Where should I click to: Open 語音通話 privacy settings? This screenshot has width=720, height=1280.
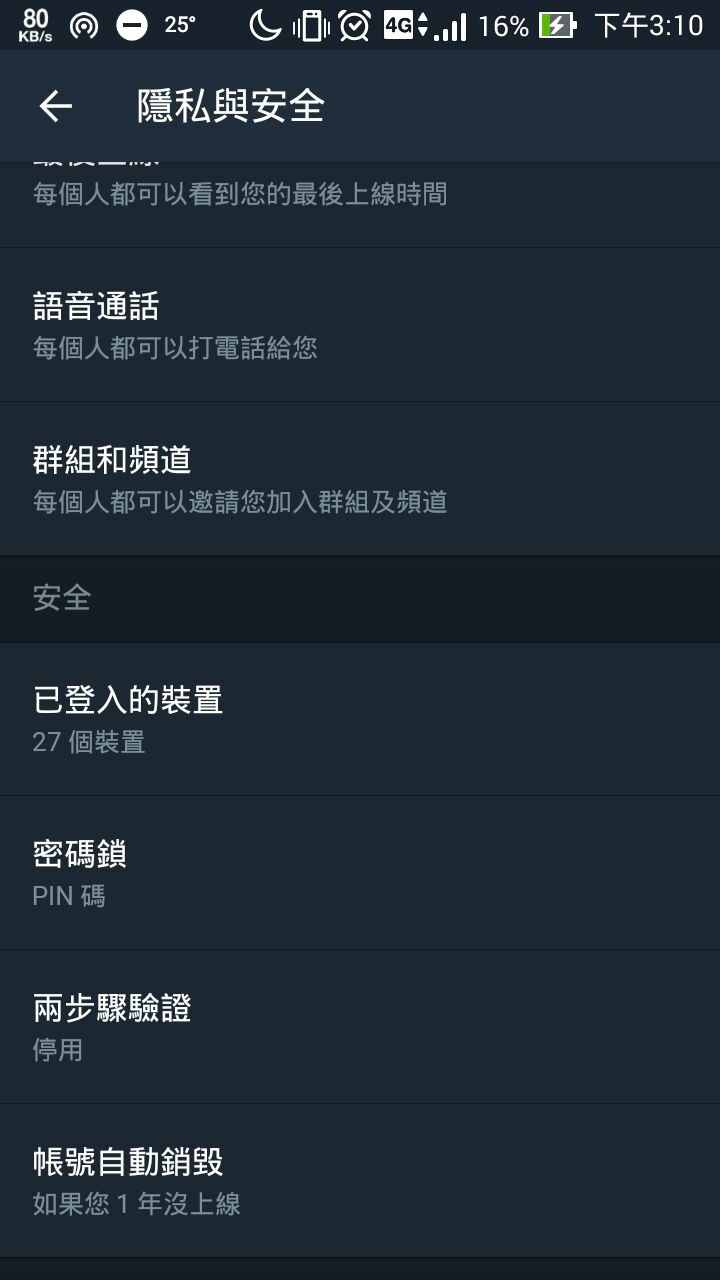coord(360,325)
